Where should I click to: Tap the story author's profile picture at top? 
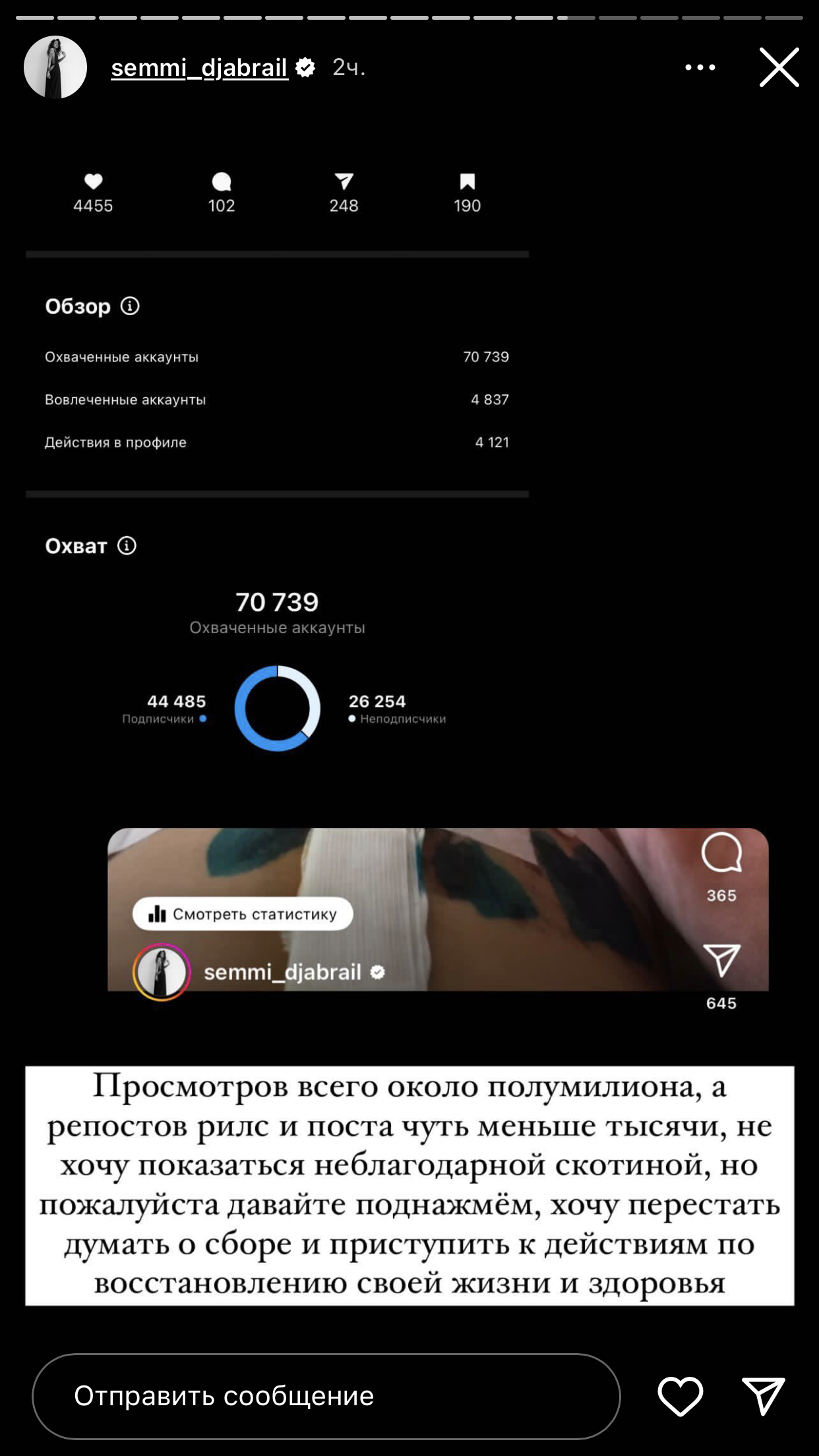point(55,67)
